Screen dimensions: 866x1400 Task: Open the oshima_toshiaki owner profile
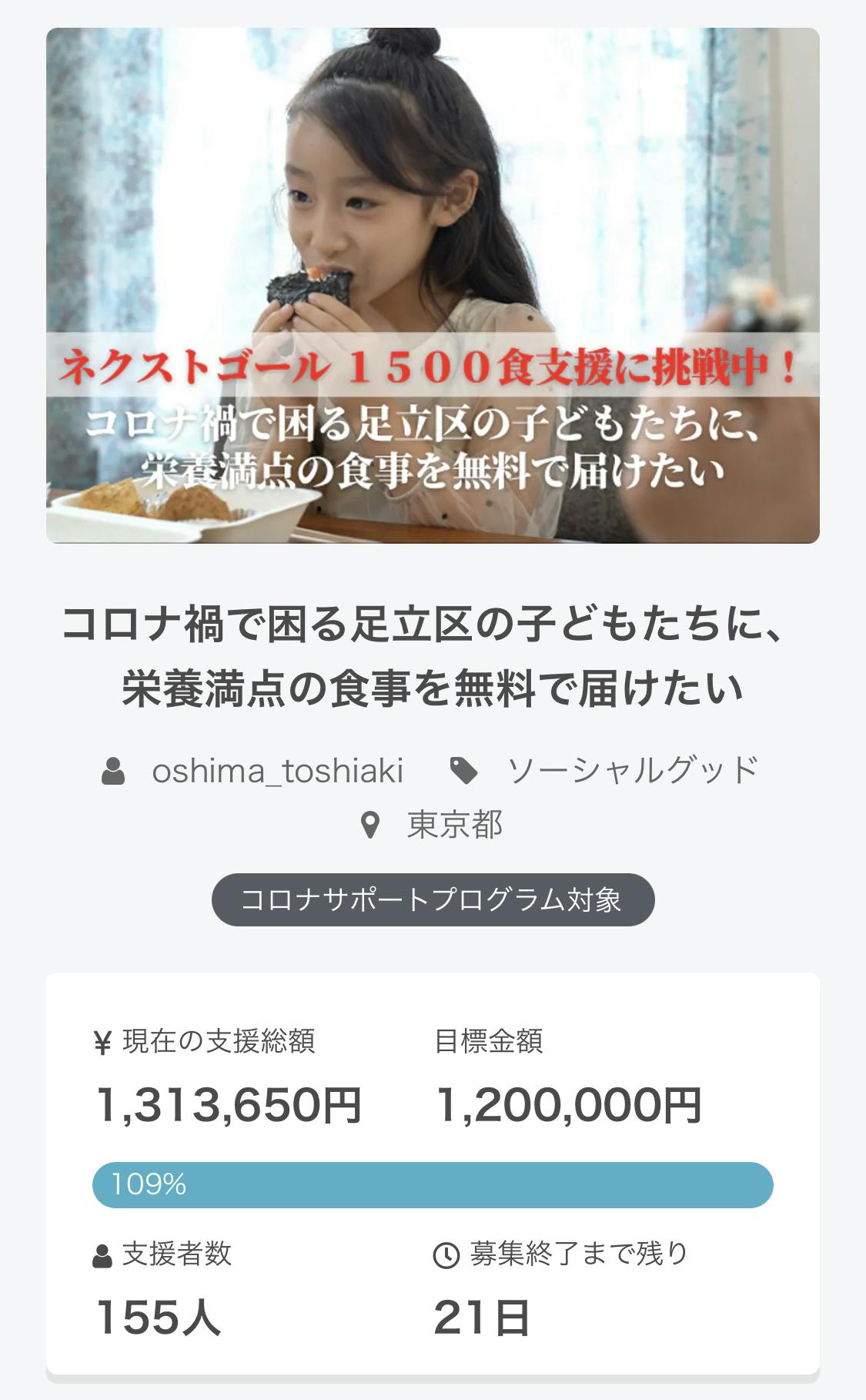(277, 771)
